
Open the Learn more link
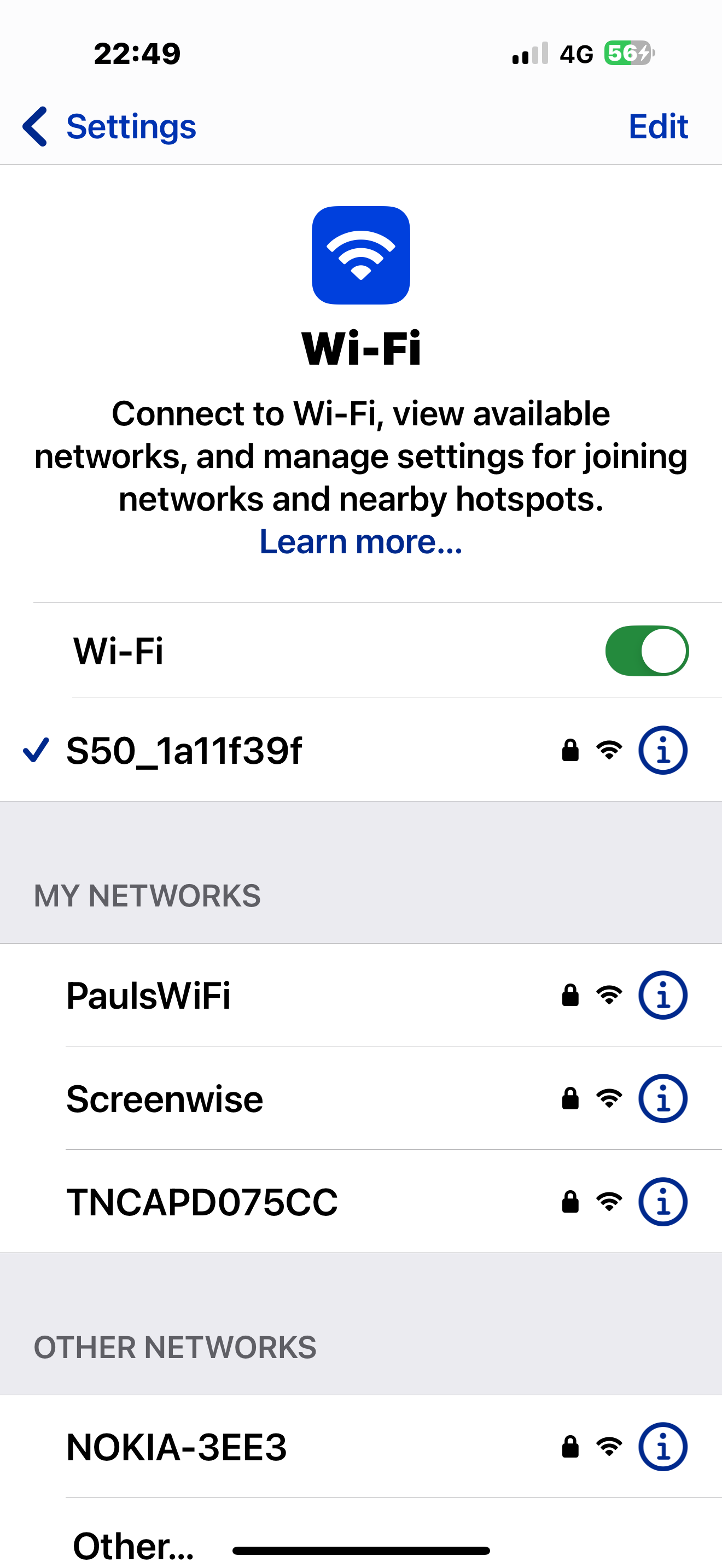click(360, 542)
